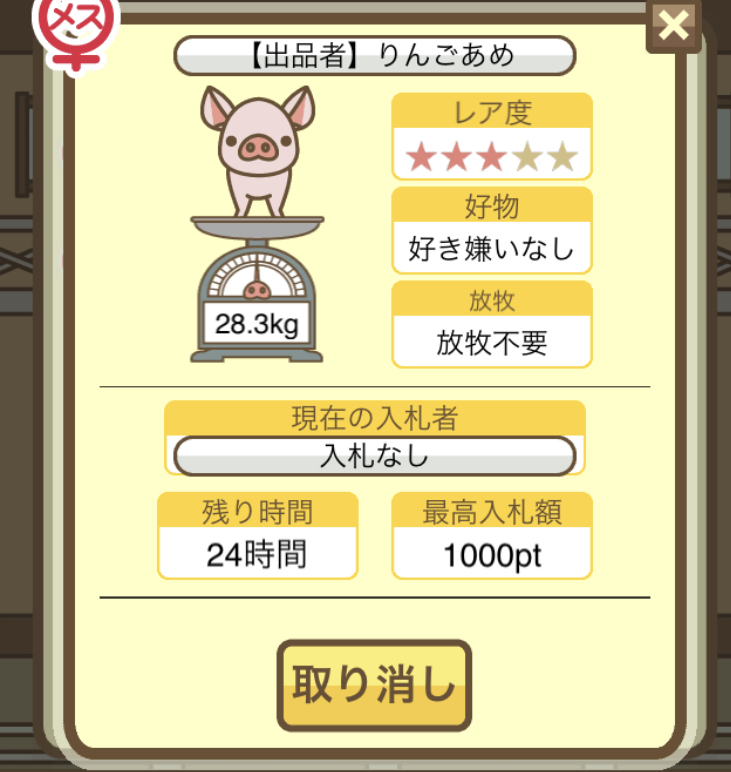Tap the 取り消し cancel button
Image resolution: width=731 pixels, height=772 pixels.
(x=374, y=686)
